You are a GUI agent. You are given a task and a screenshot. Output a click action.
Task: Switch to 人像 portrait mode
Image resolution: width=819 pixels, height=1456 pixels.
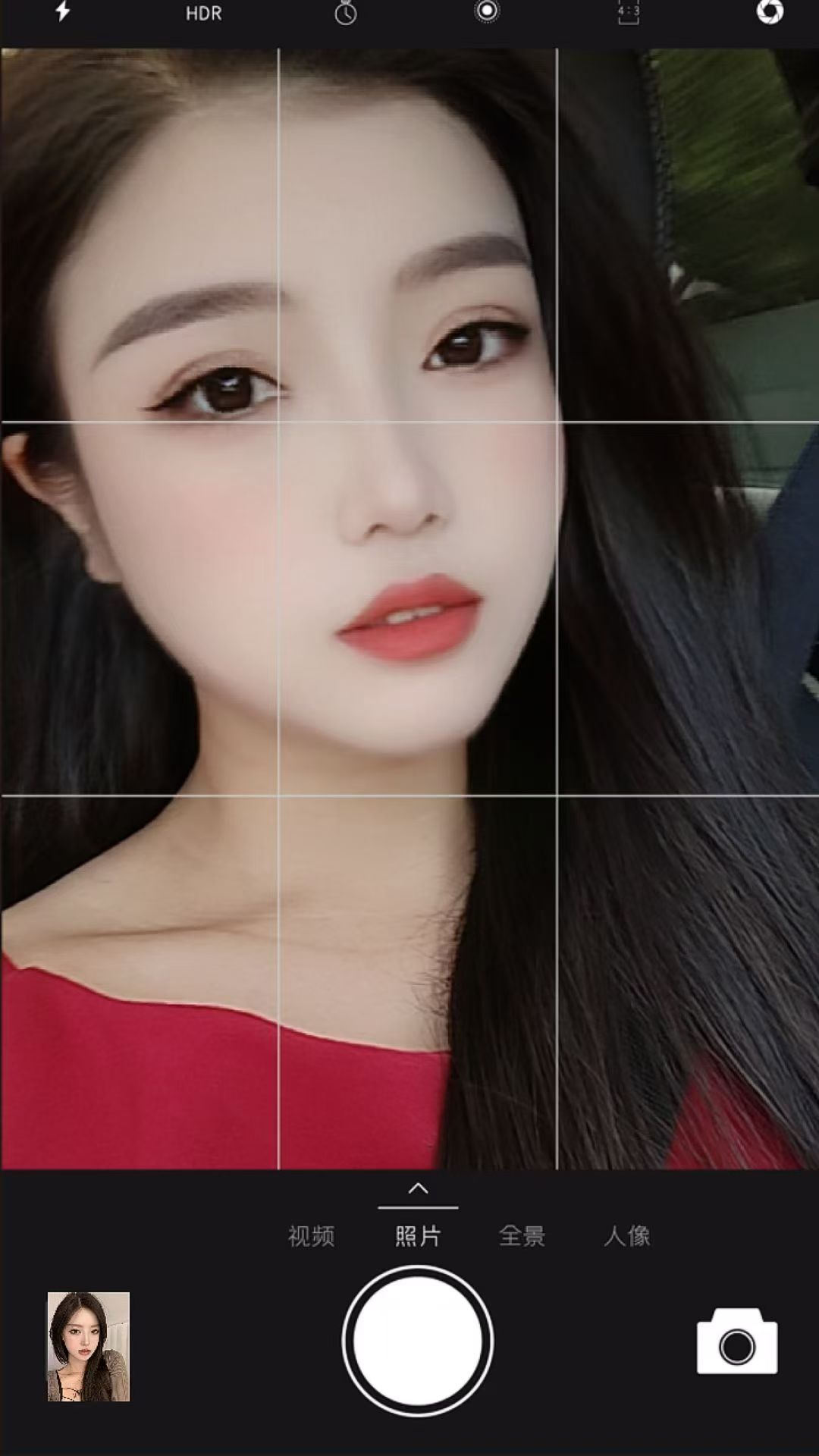coord(627,1237)
